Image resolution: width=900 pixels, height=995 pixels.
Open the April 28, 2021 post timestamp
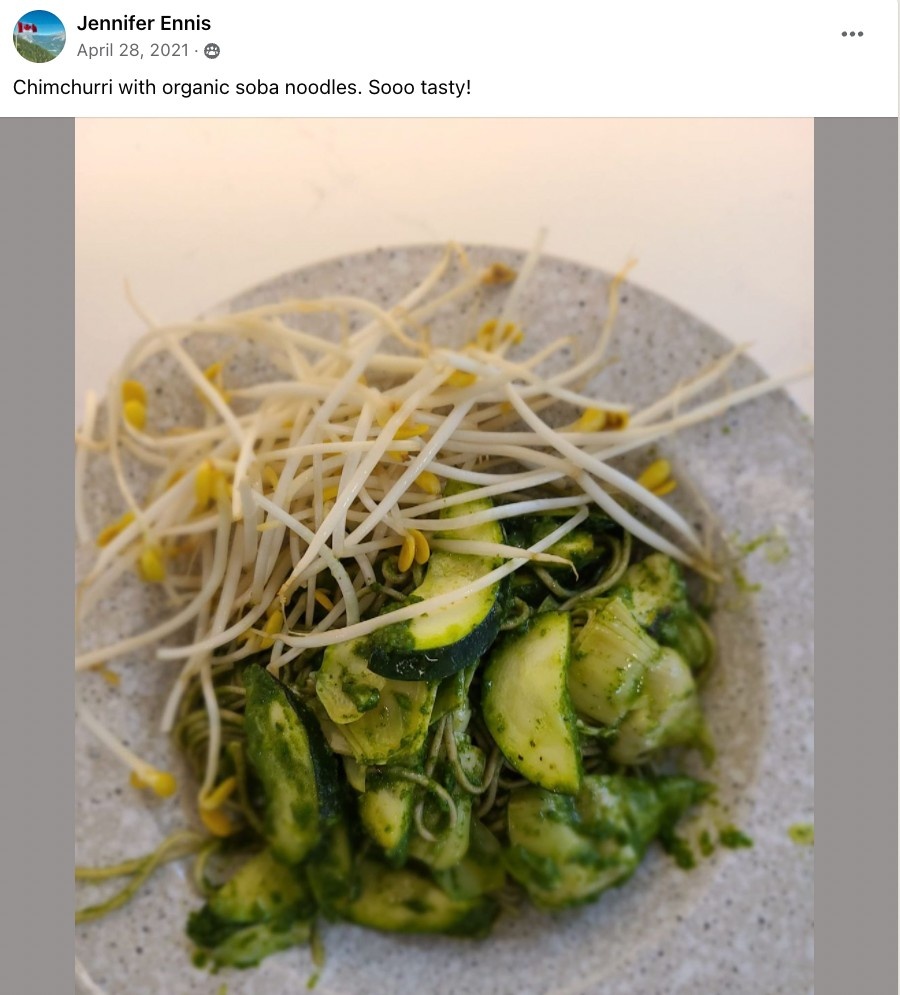coord(133,50)
